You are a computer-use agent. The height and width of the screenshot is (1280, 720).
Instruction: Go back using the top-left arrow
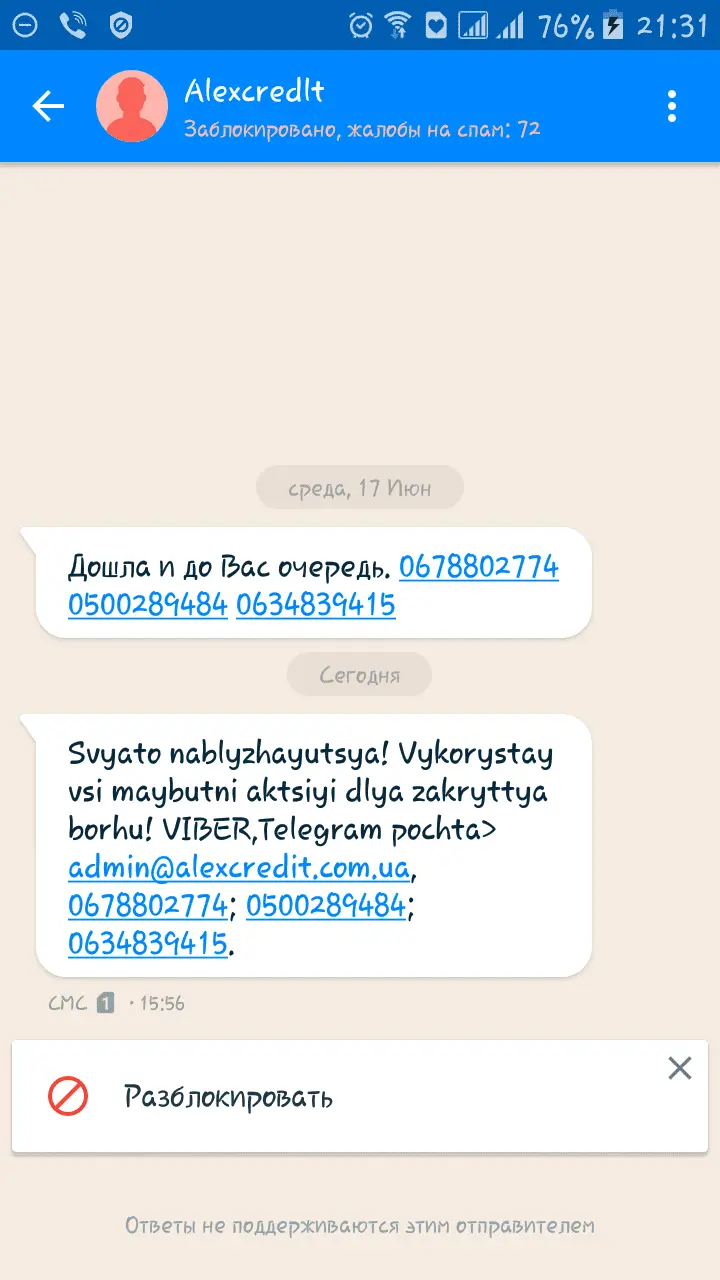(x=48, y=106)
